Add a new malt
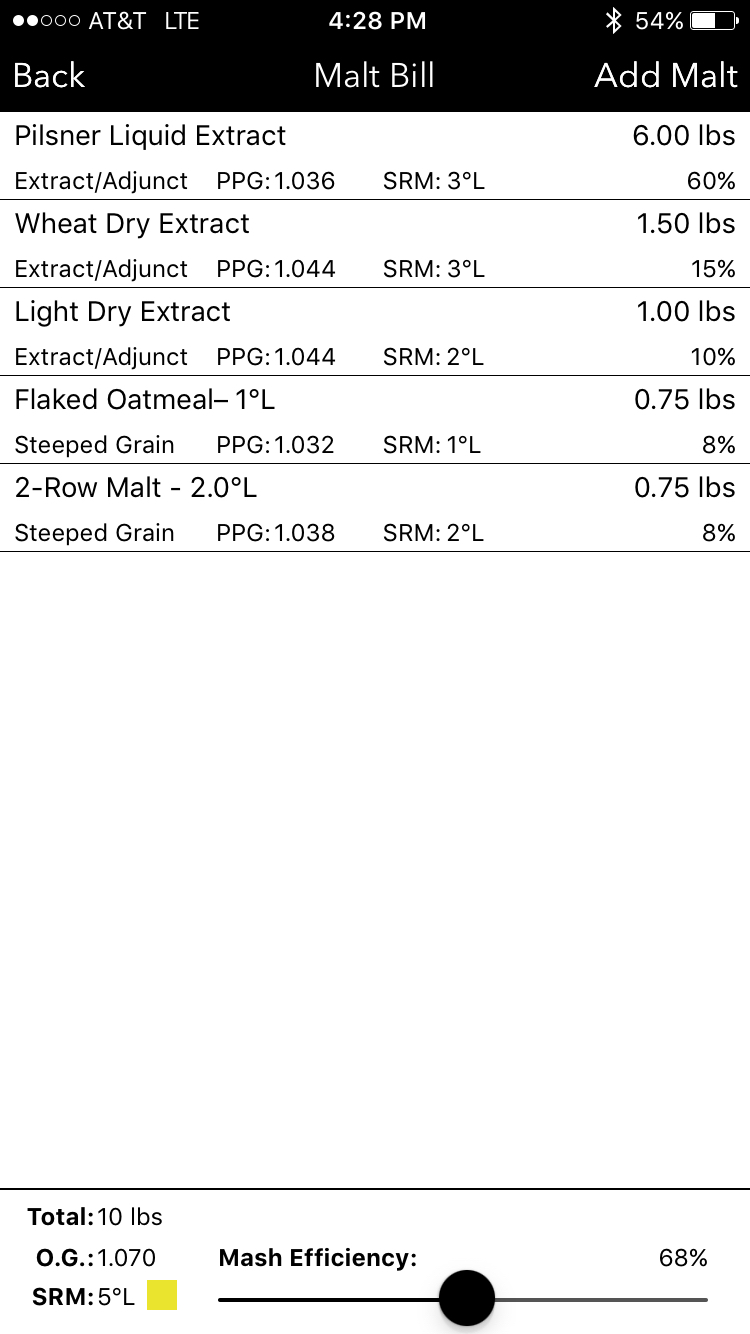This screenshot has width=750, height=1334. (666, 76)
